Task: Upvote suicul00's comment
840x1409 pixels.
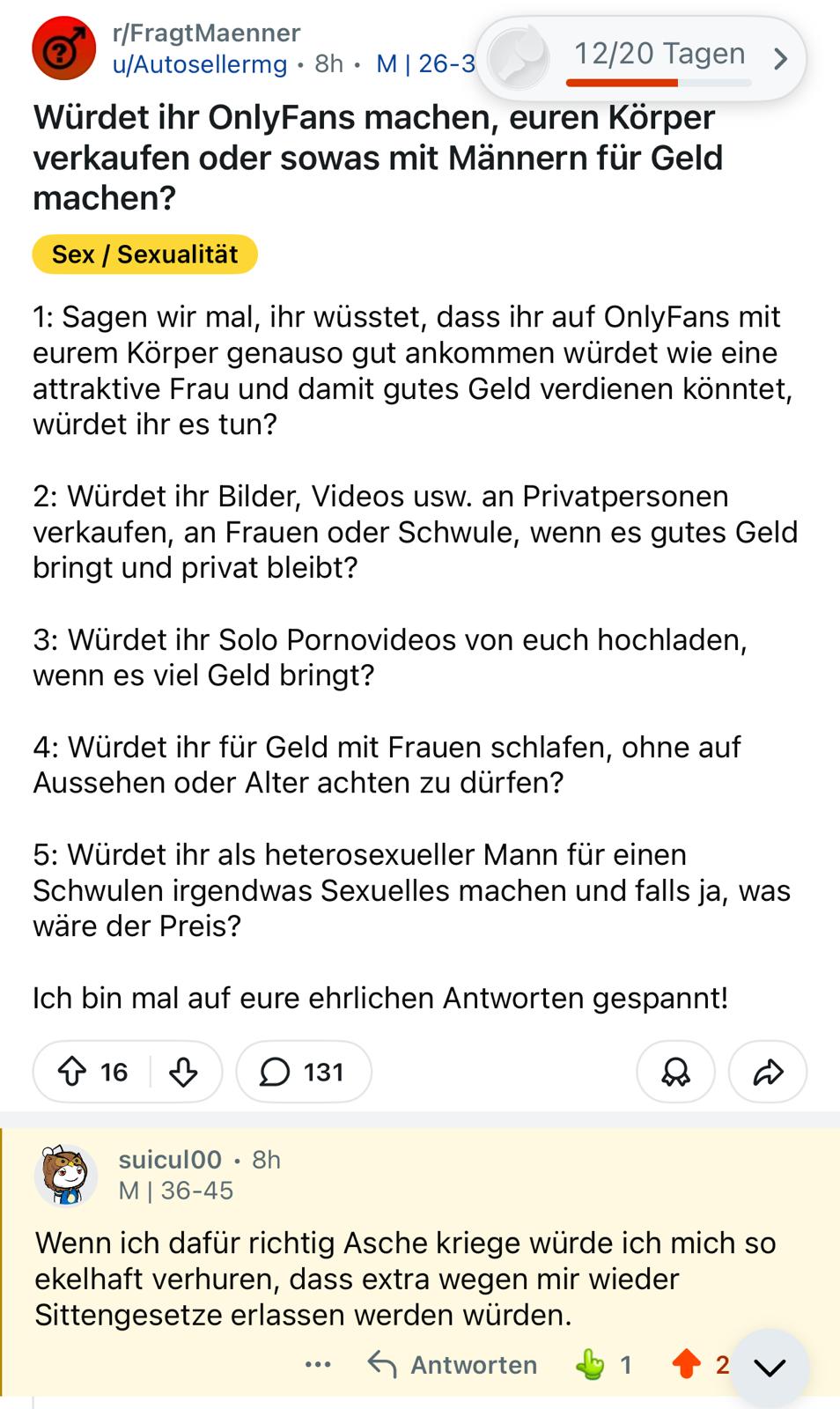Action: pyautogui.click(x=687, y=1365)
